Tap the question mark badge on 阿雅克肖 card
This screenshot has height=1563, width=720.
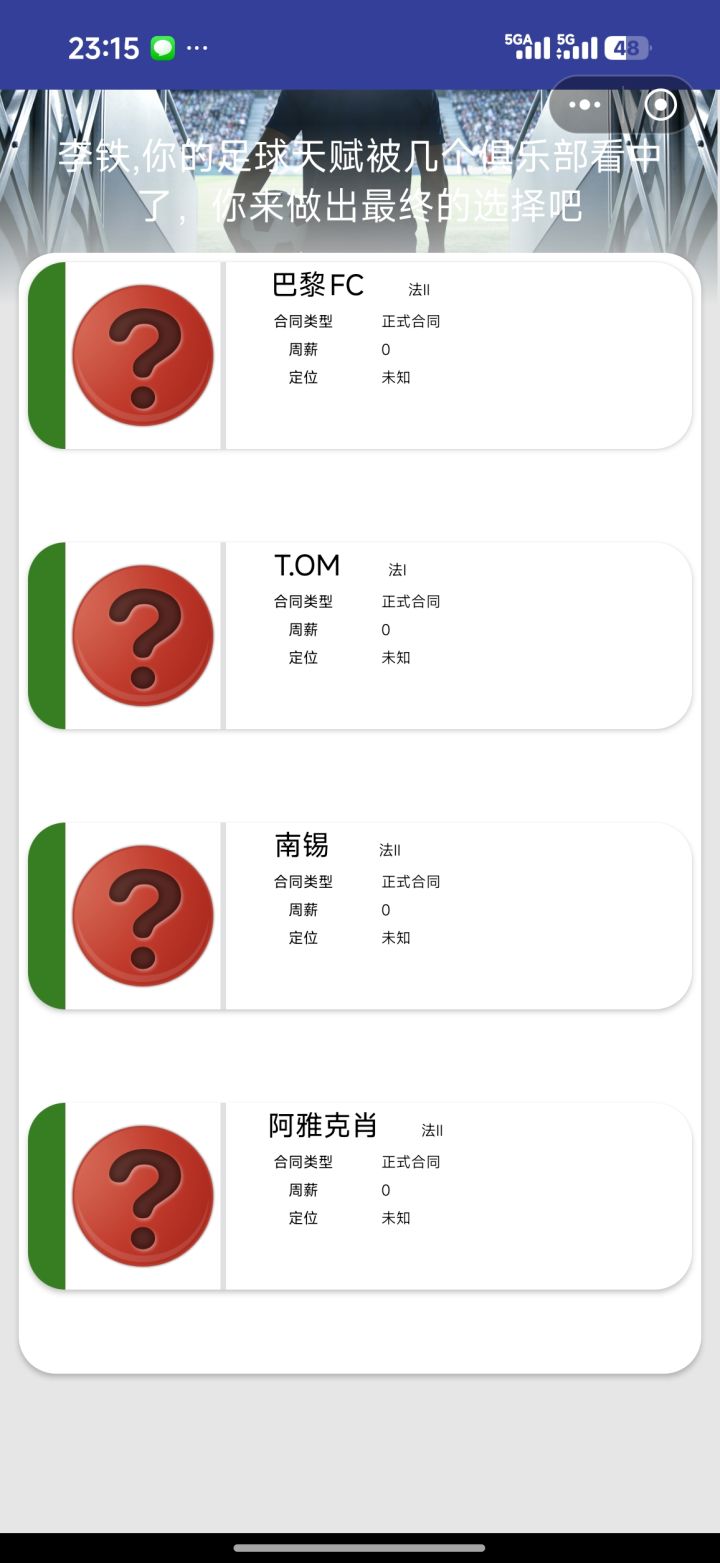tap(142, 1193)
